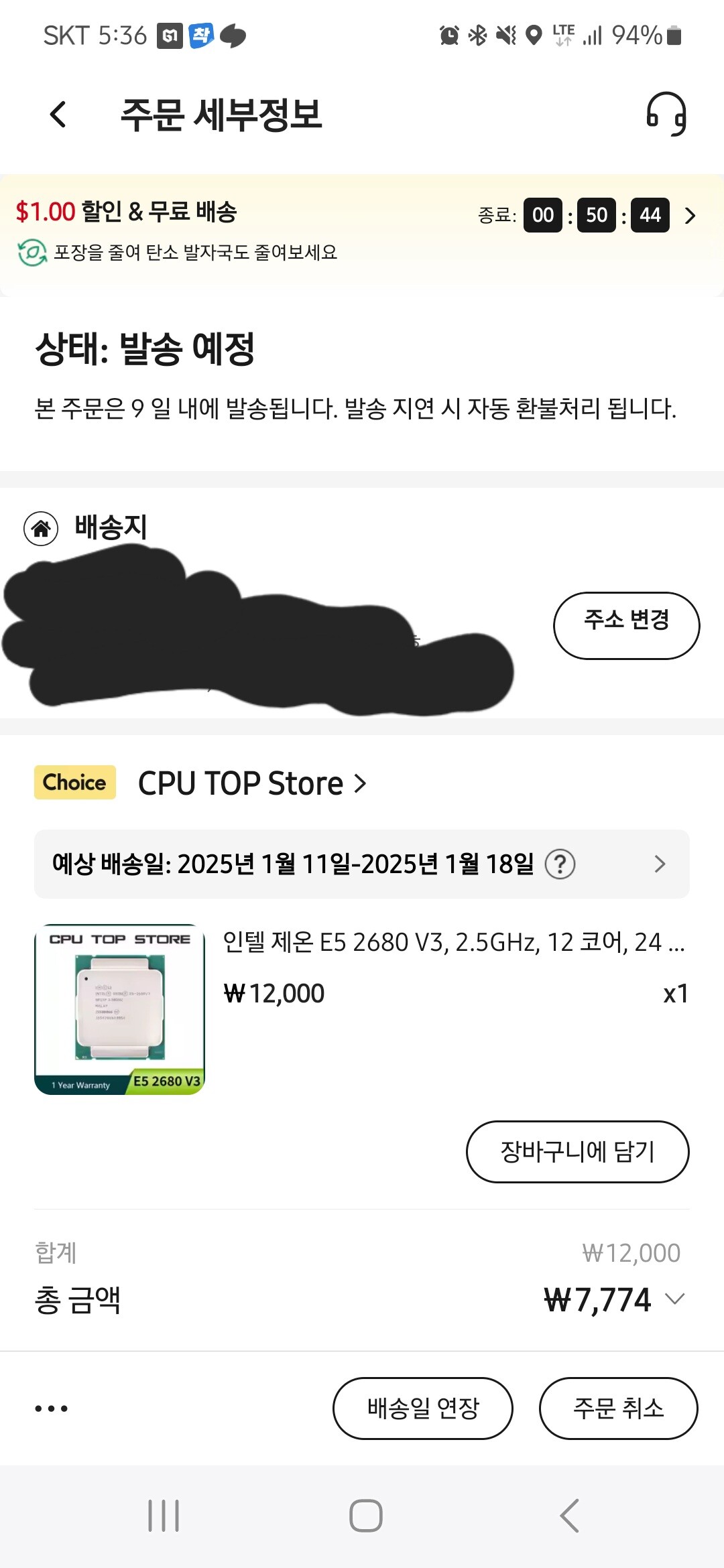
Task: Go back from 주문 세부정보
Action: click(59, 115)
